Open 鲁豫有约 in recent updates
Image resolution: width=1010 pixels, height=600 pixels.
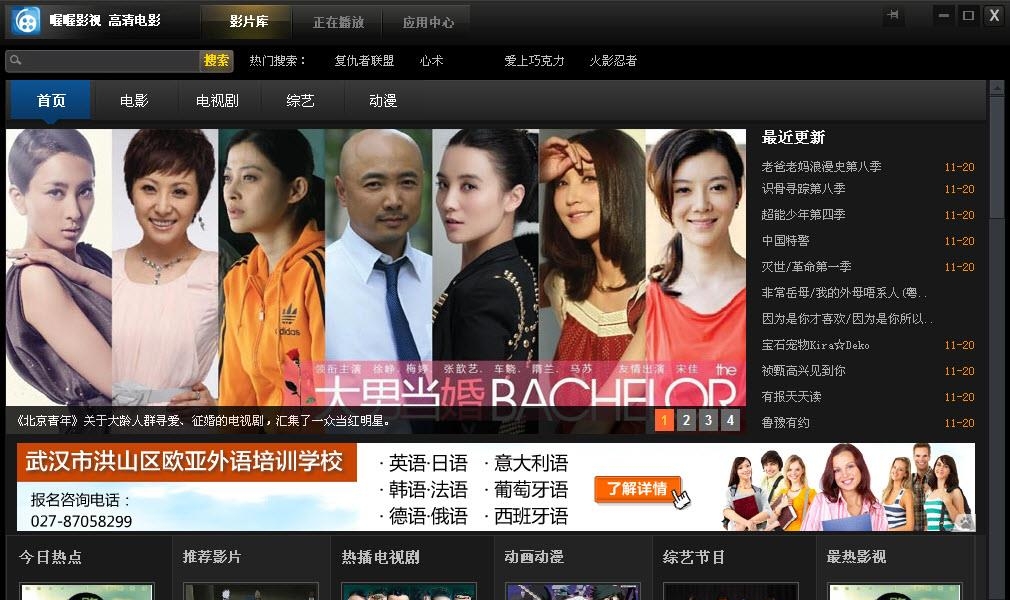[786, 423]
